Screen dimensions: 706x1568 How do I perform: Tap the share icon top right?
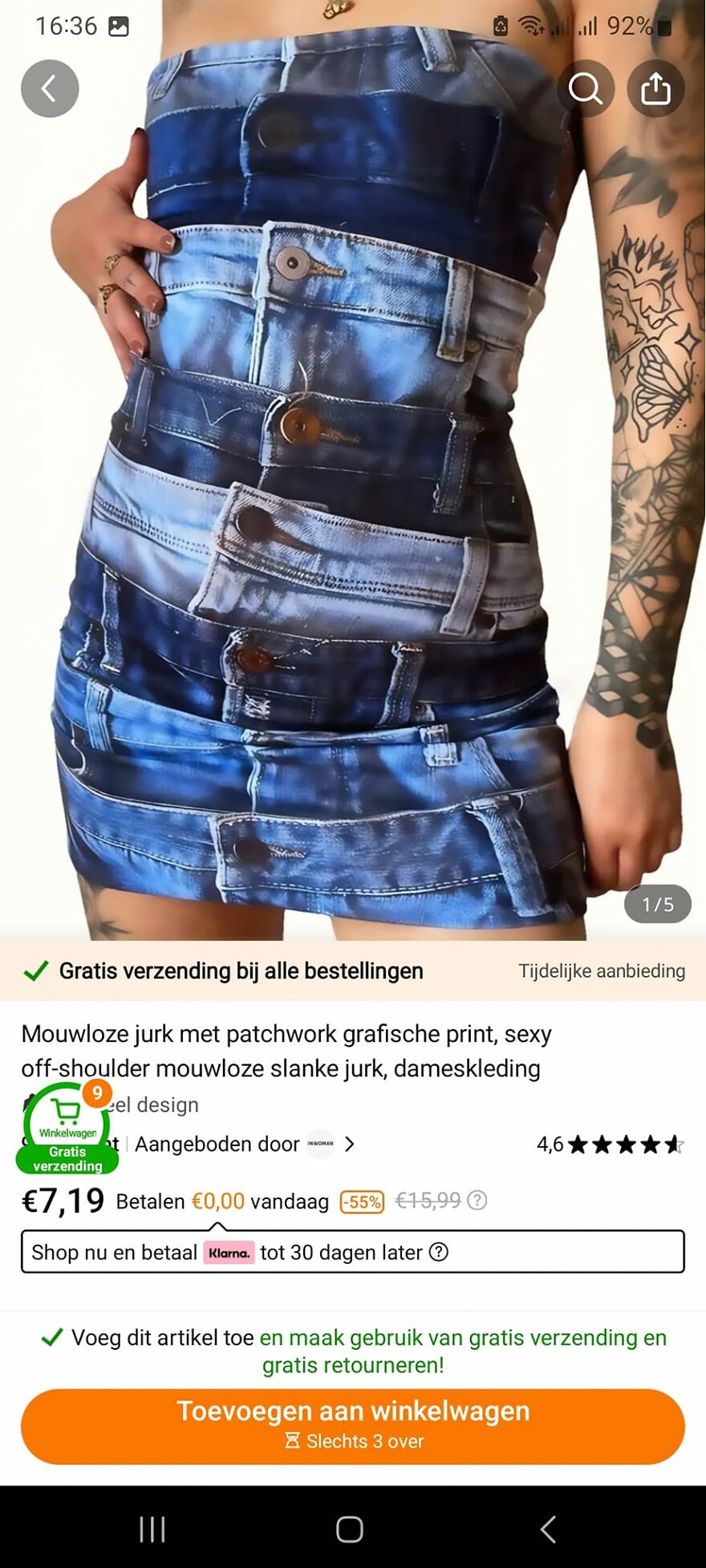point(656,88)
